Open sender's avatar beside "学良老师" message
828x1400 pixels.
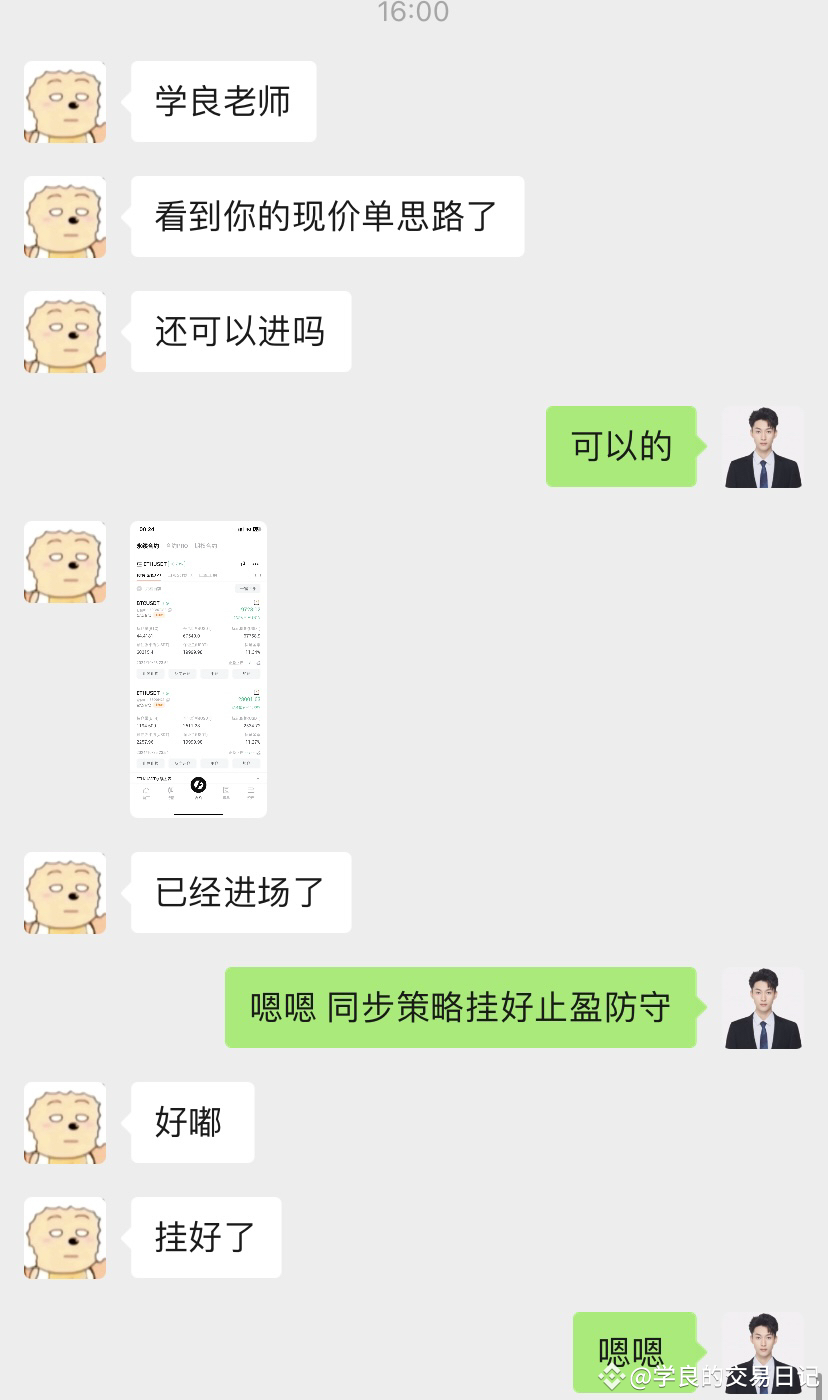65,102
